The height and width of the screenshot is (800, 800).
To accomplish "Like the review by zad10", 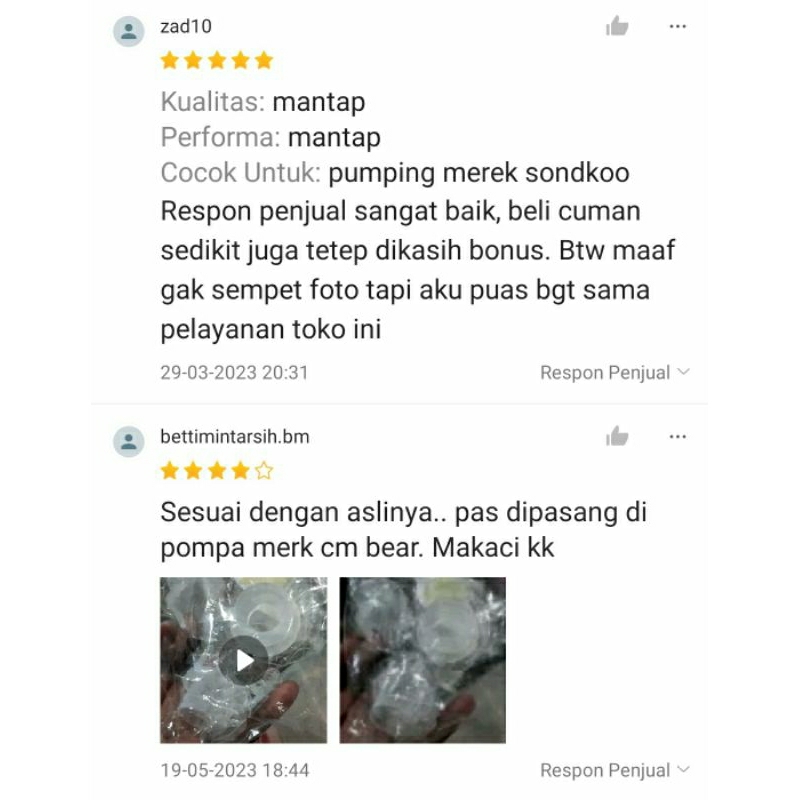I will pos(617,27).
